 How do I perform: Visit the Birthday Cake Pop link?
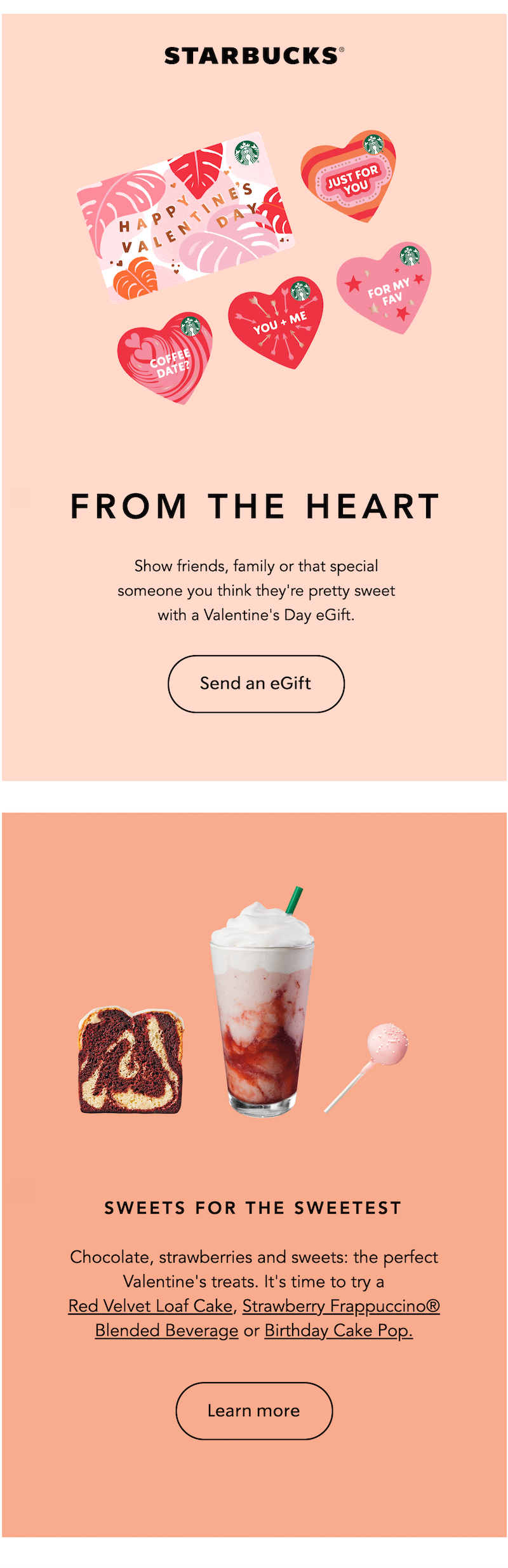(338, 1330)
